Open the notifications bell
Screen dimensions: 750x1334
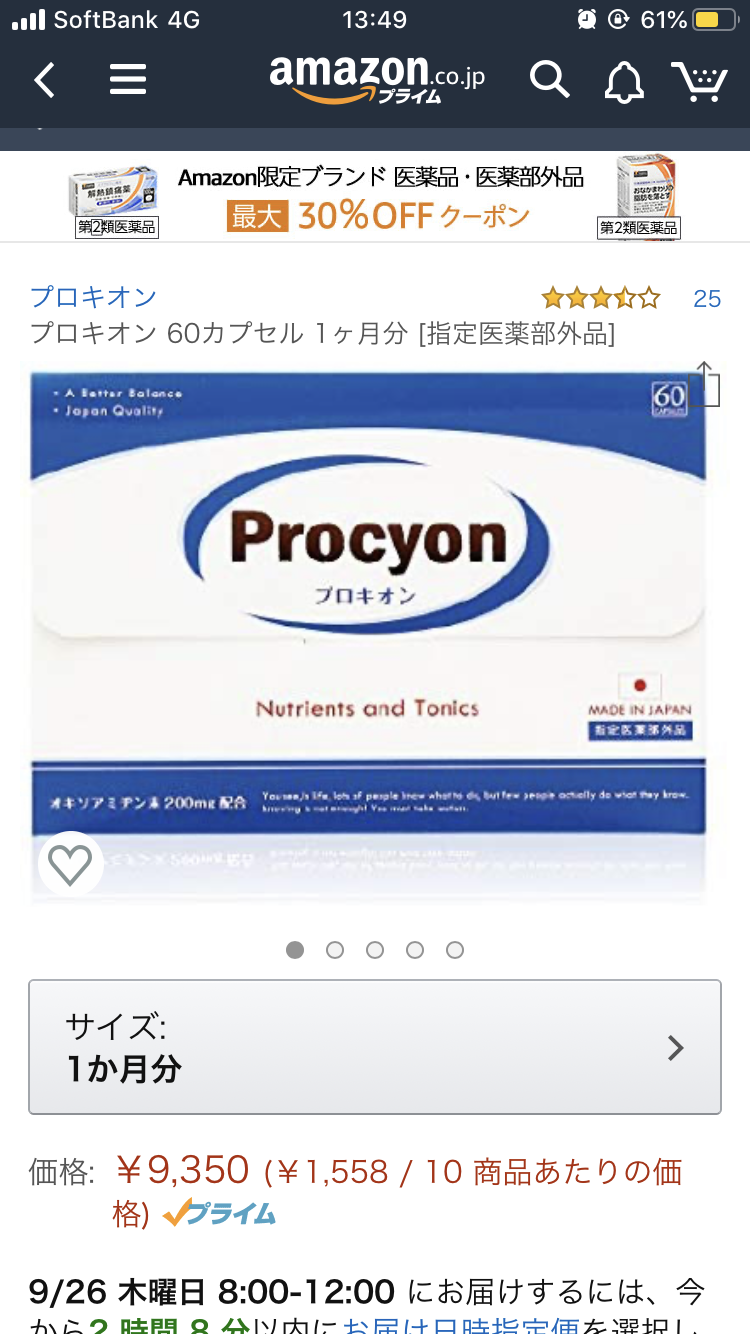click(624, 80)
